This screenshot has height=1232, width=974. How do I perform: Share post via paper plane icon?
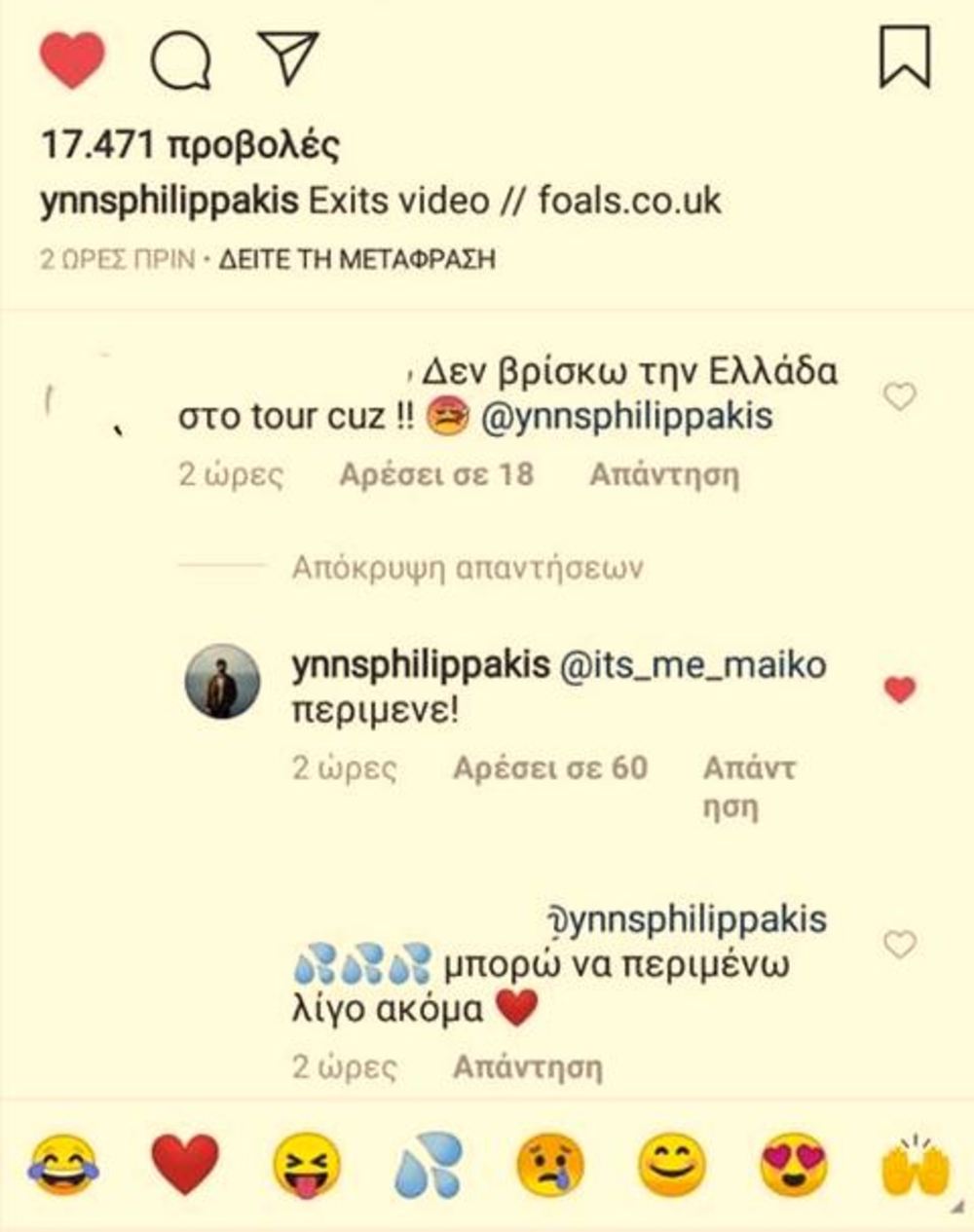tap(288, 57)
